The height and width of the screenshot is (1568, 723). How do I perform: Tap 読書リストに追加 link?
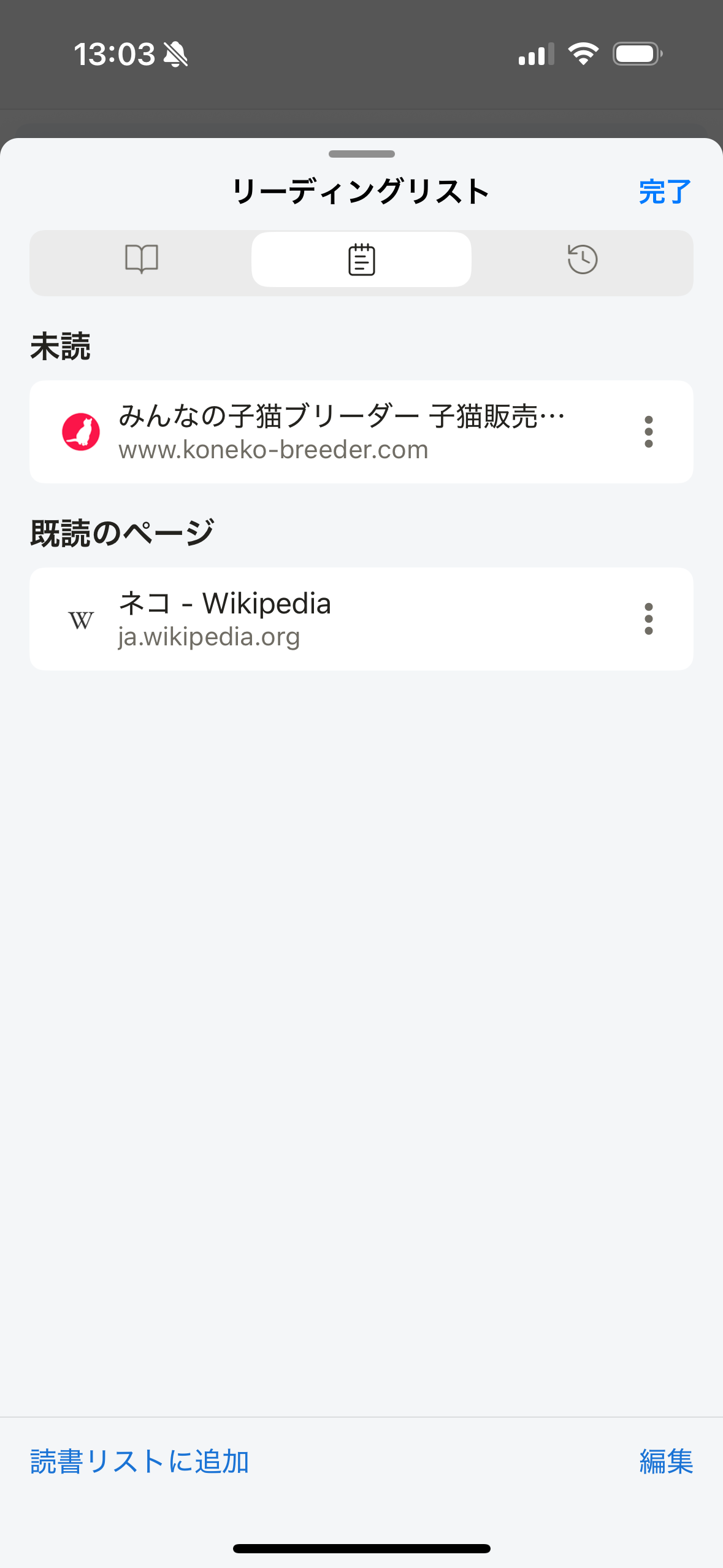click(139, 1461)
